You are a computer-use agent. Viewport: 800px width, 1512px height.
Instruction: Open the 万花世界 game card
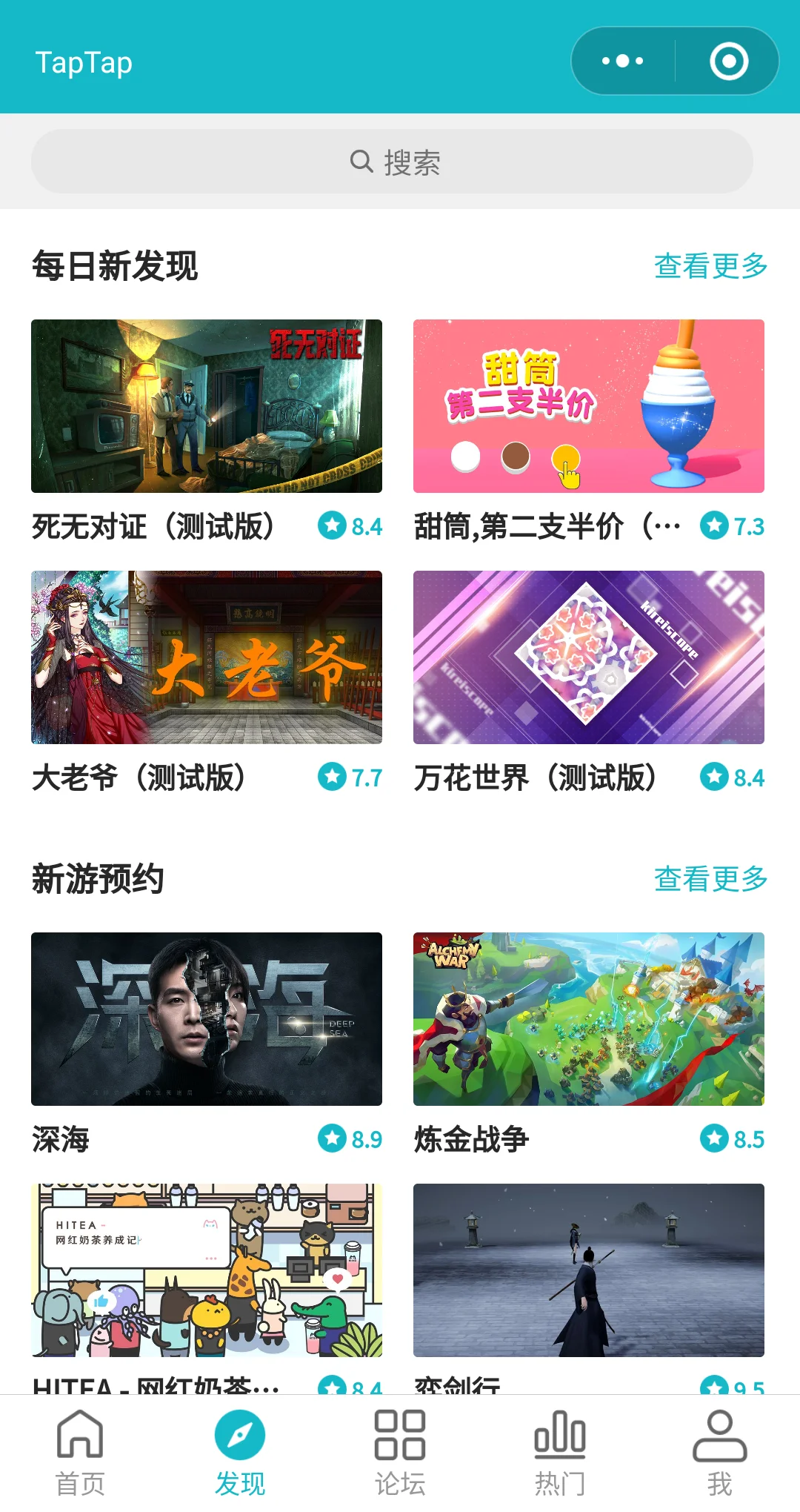[589, 657]
